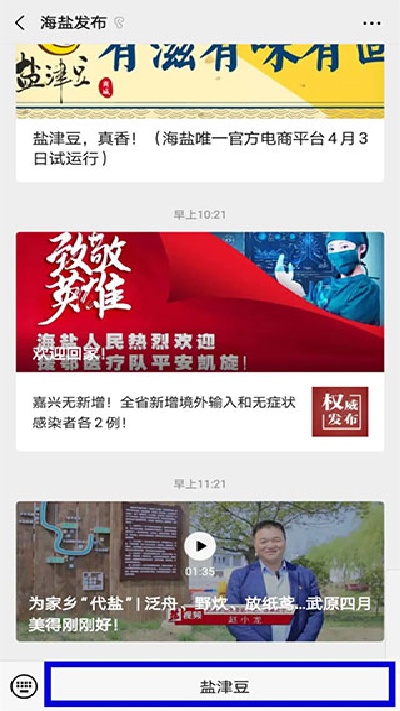
Task: Open the 致敬英雄 欢迎回家 banner article
Action: 200,302
